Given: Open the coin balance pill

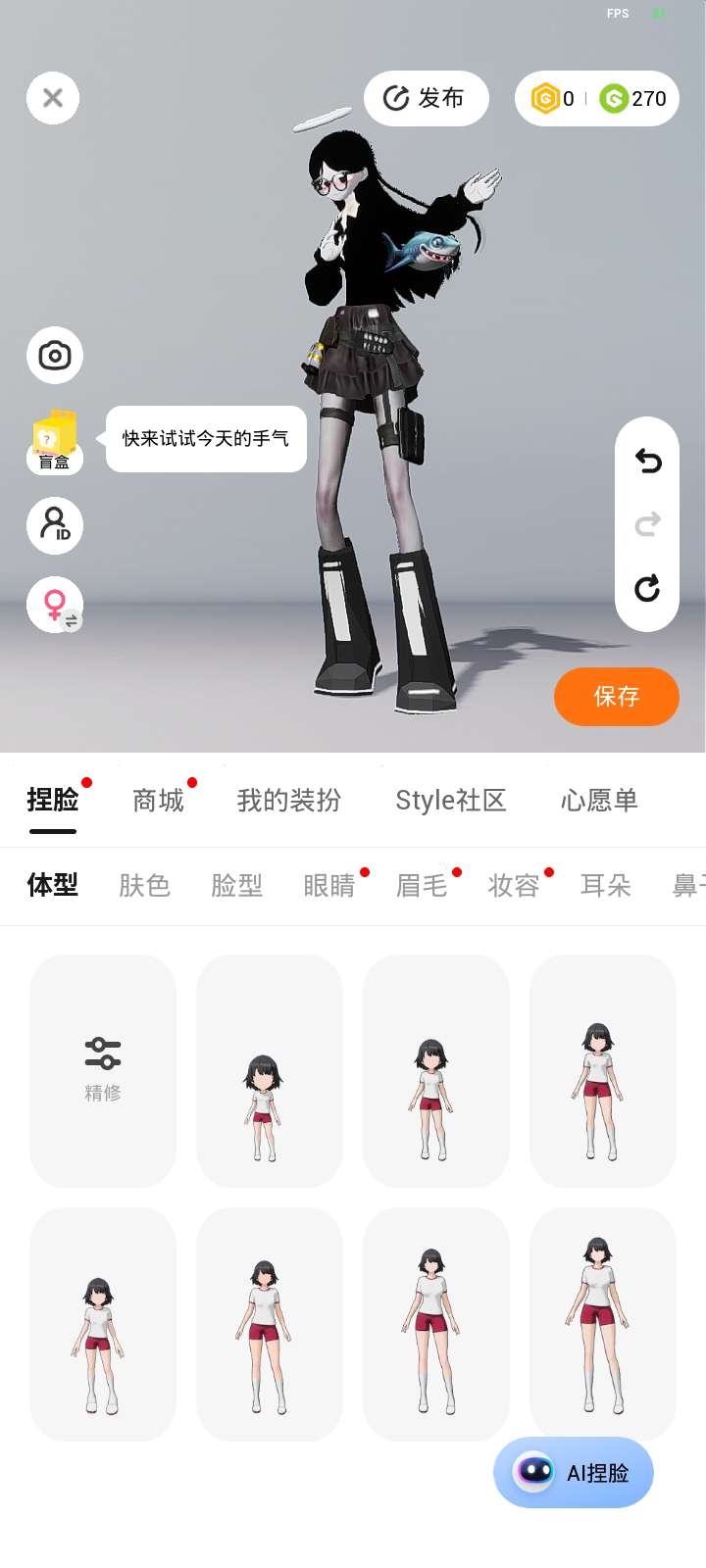Looking at the screenshot, I should click(597, 98).
